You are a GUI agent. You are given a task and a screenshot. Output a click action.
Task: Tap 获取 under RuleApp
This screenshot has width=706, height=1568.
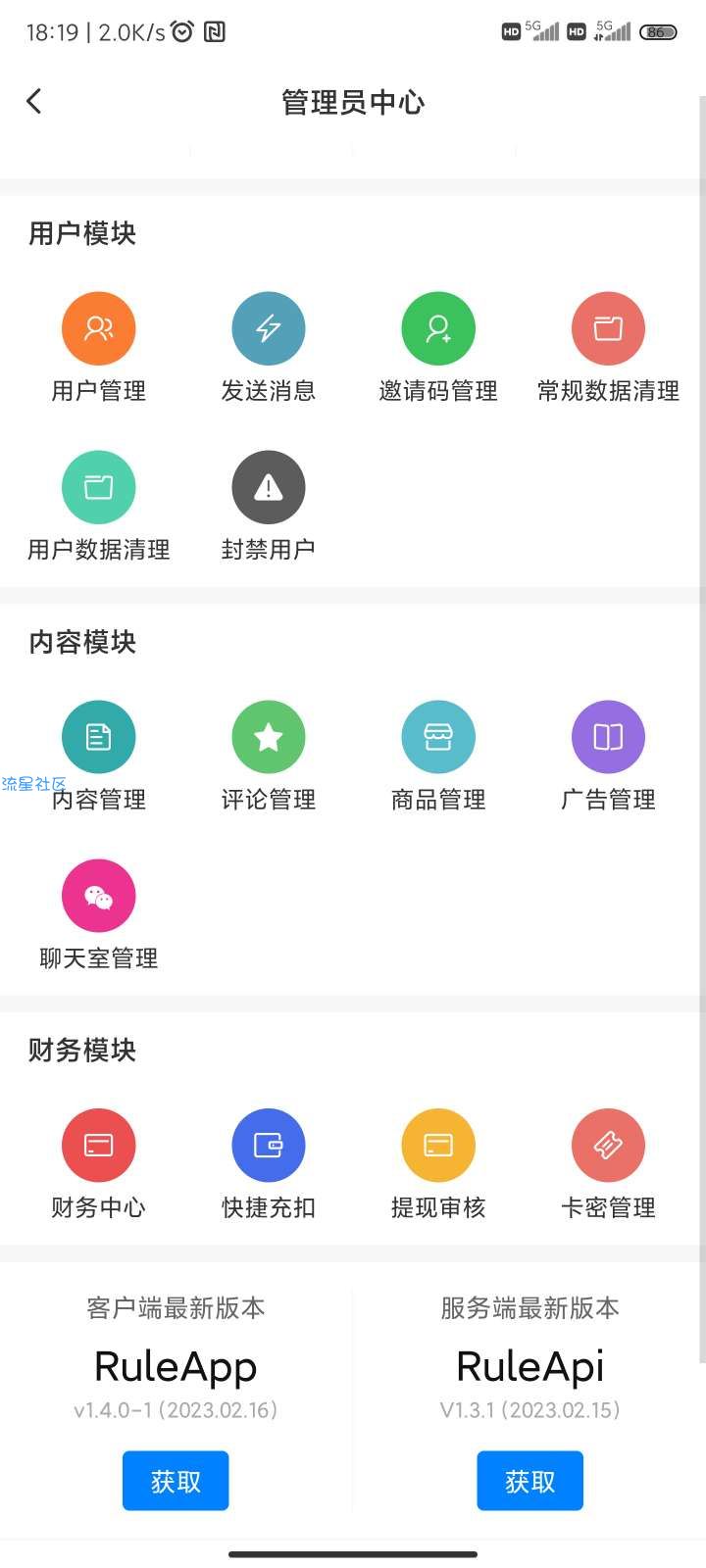[176, 1481]
